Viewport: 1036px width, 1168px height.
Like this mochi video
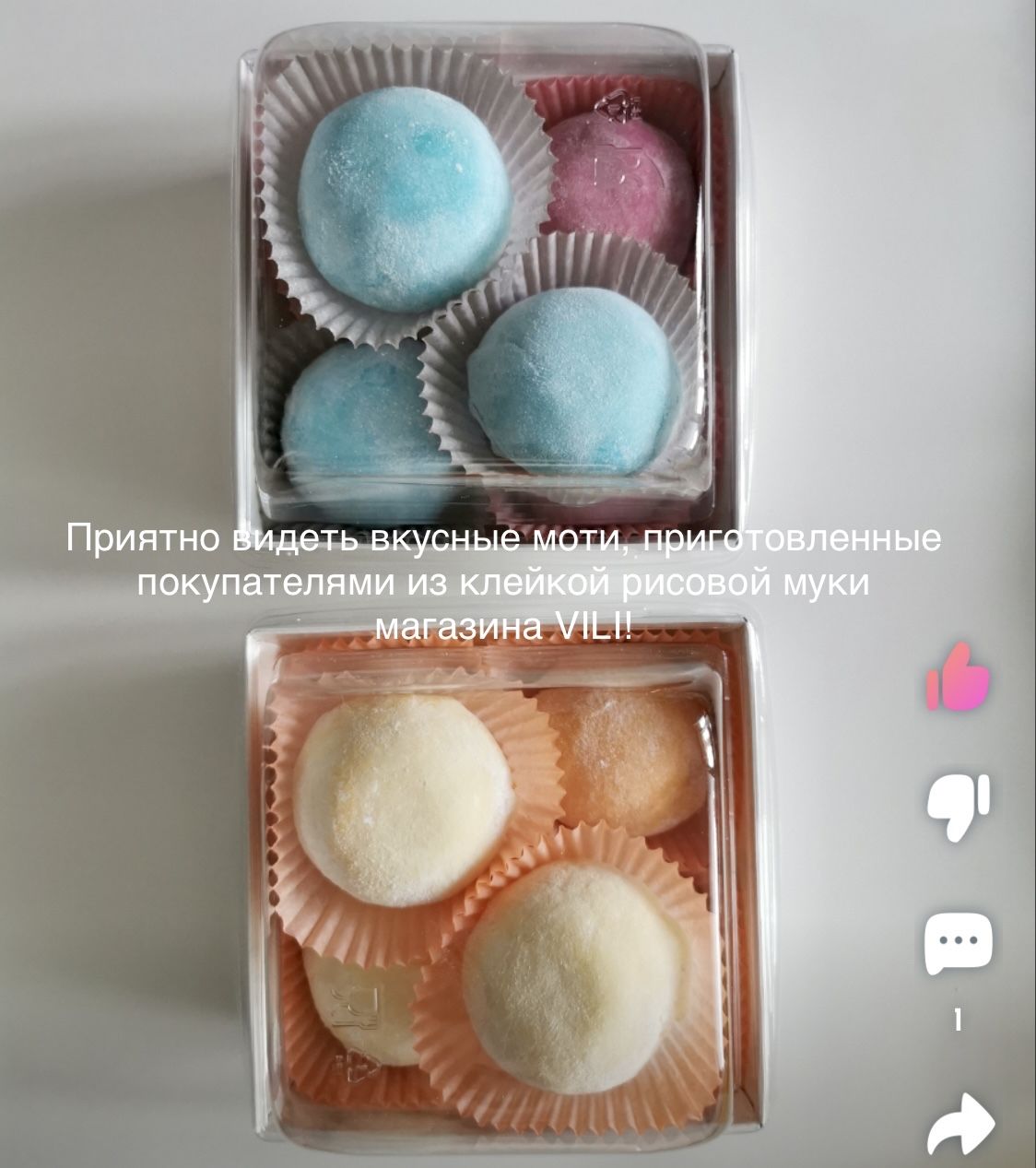[958, 676]
